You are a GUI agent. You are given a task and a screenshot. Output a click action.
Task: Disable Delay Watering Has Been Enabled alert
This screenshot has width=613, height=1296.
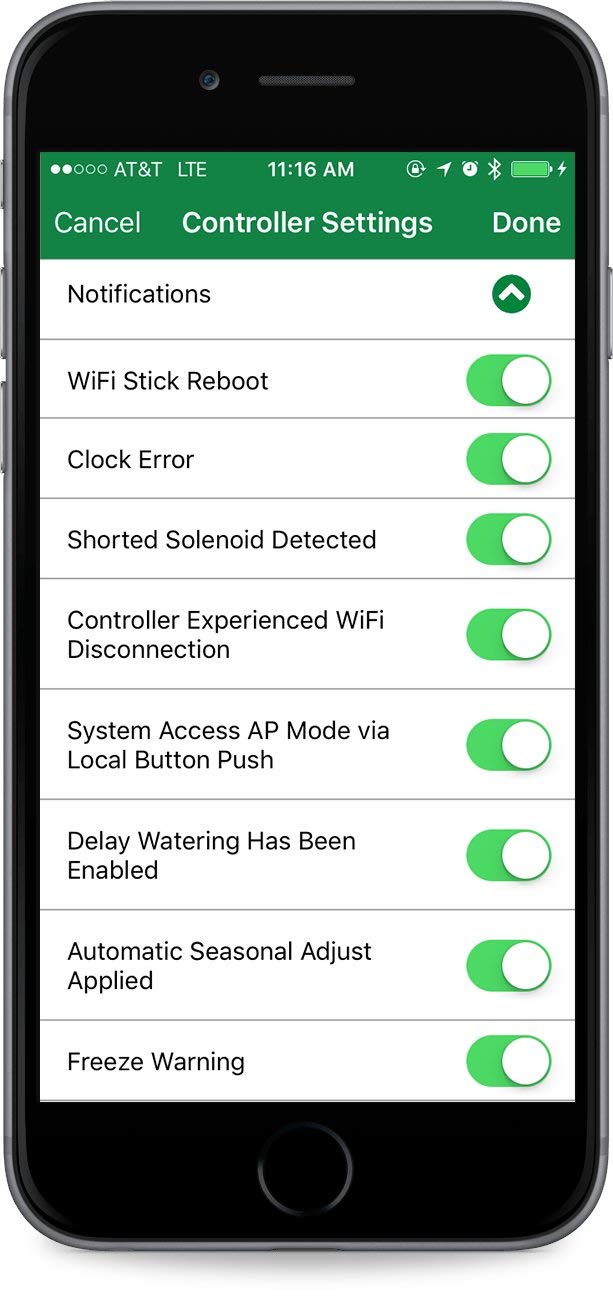pos(508,856)
